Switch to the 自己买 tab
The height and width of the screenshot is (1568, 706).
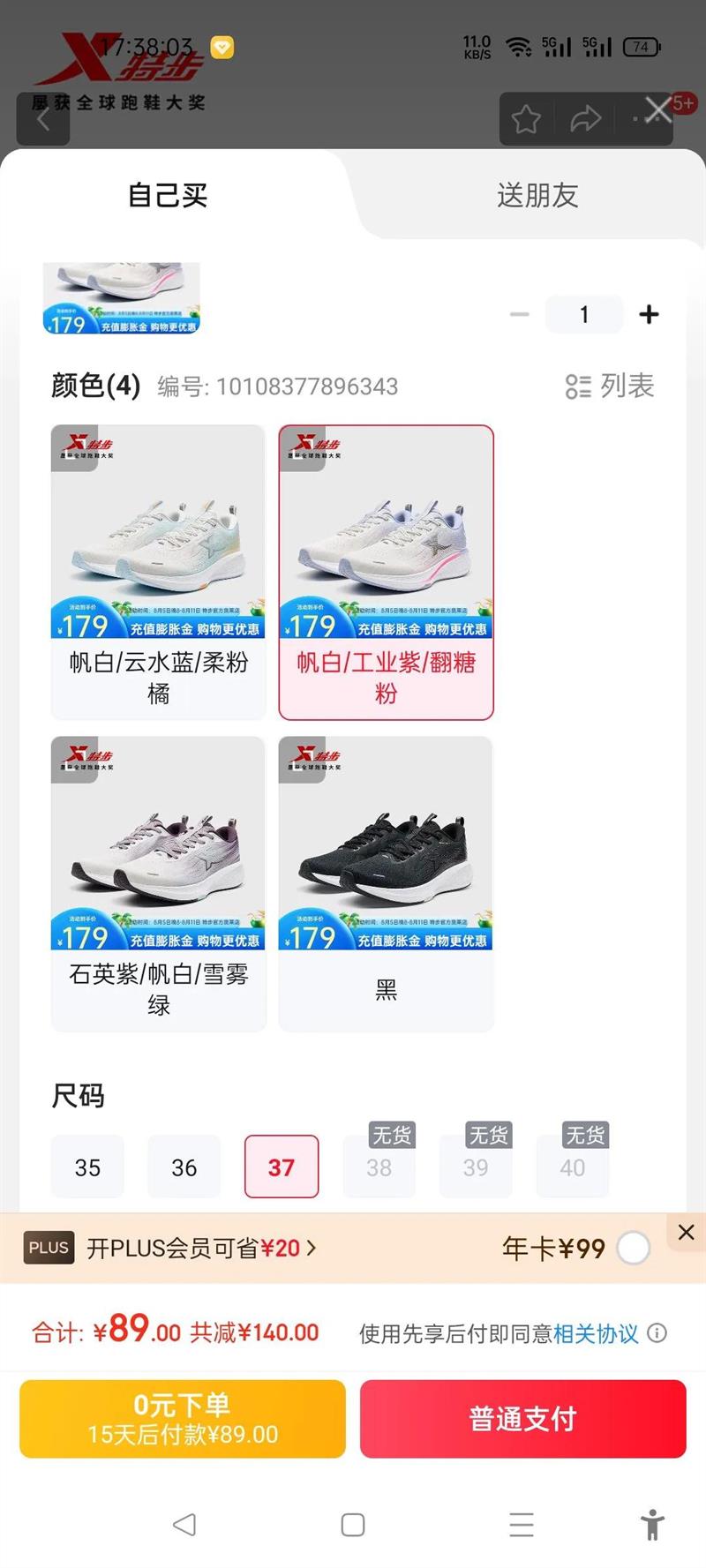(168, 195)
